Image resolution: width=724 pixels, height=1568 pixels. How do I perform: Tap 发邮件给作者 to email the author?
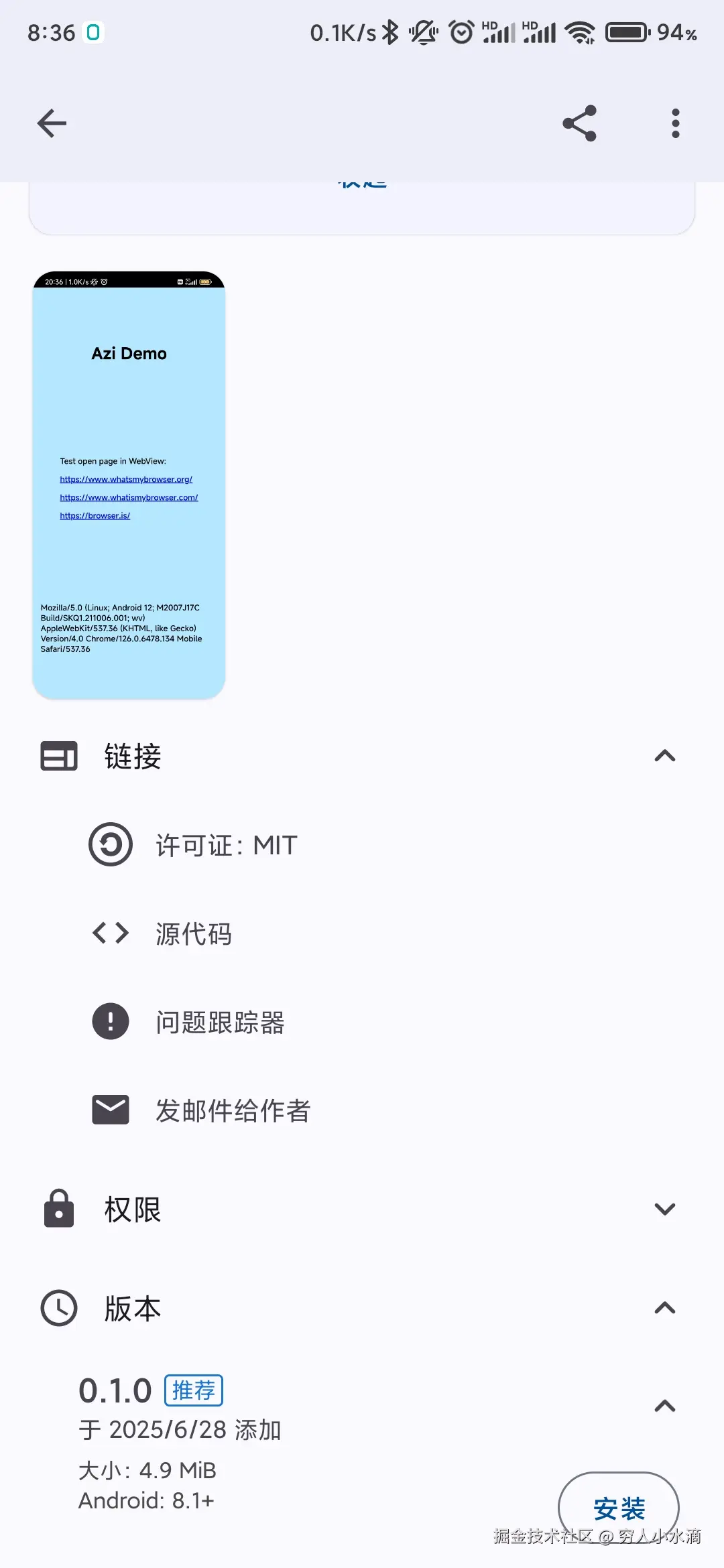233,1110
